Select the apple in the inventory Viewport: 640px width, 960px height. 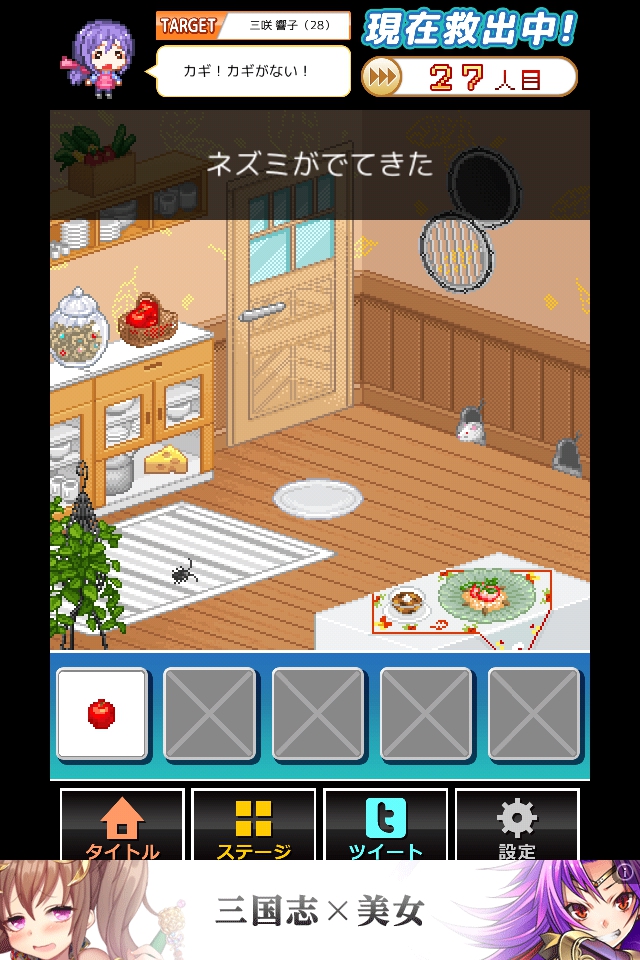point(102,713)
